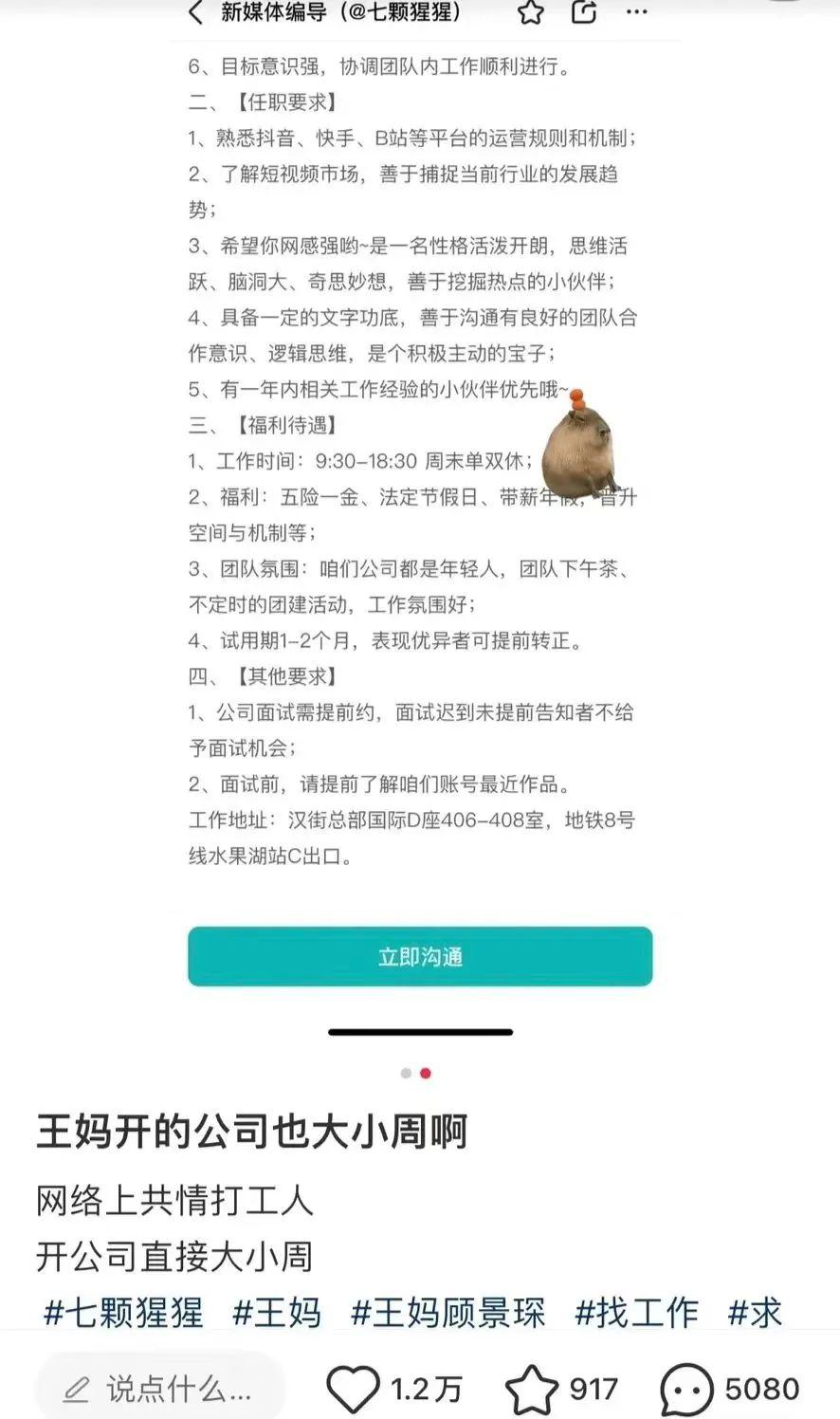
Task: Open the hashtag #找工作
Action: pos(636,1313)
